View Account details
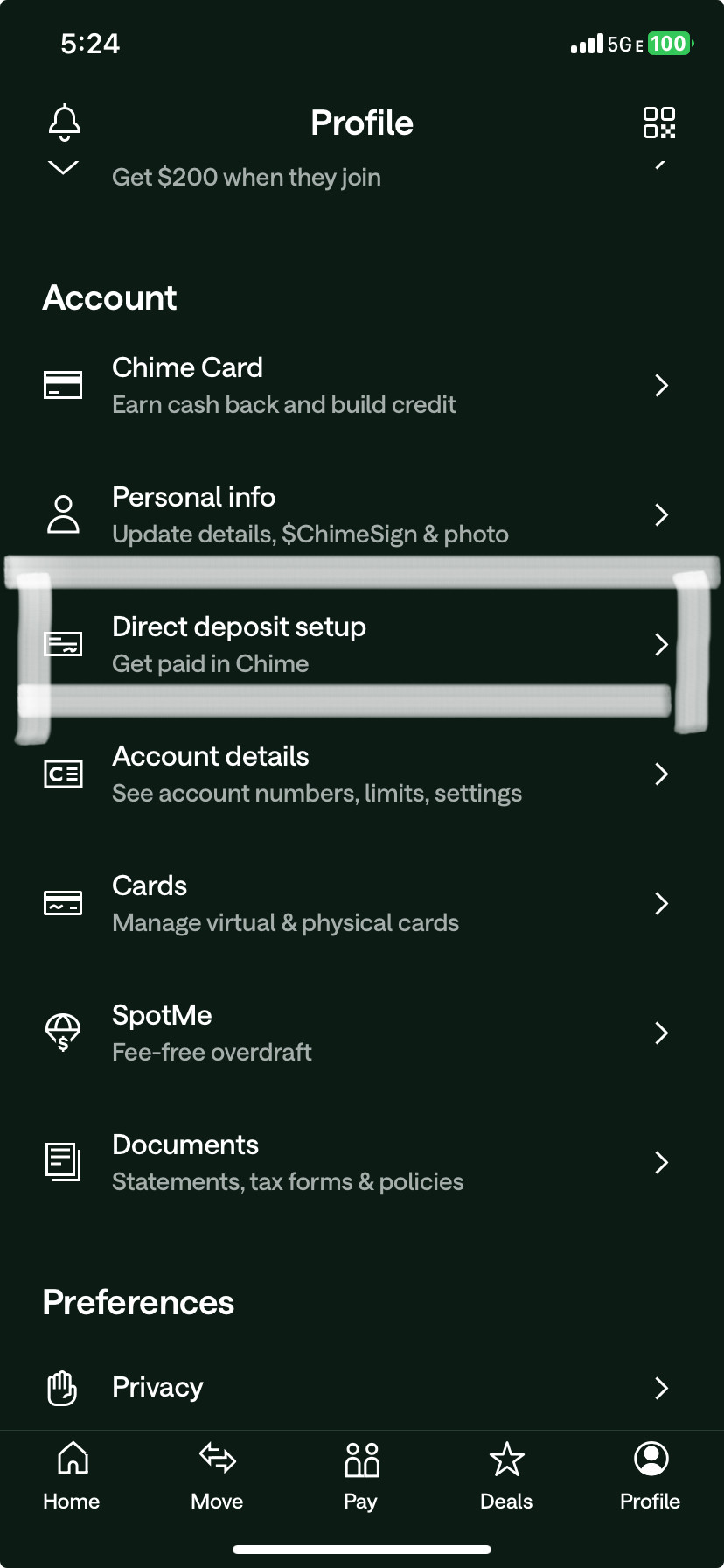 360,773
